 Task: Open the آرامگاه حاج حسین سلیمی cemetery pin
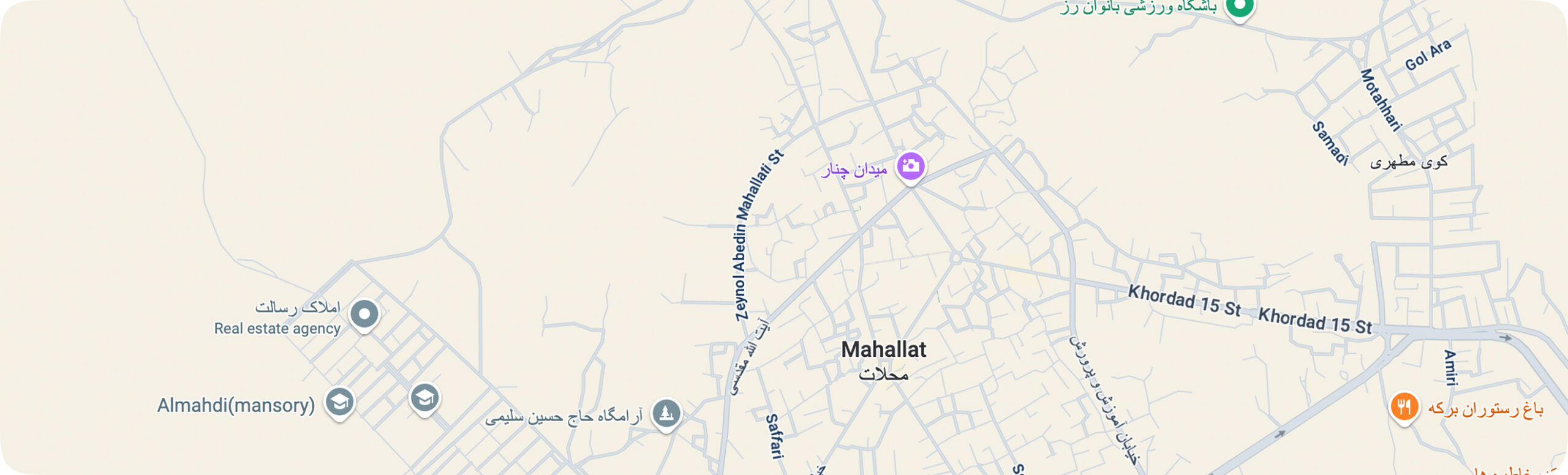(666, 413)
